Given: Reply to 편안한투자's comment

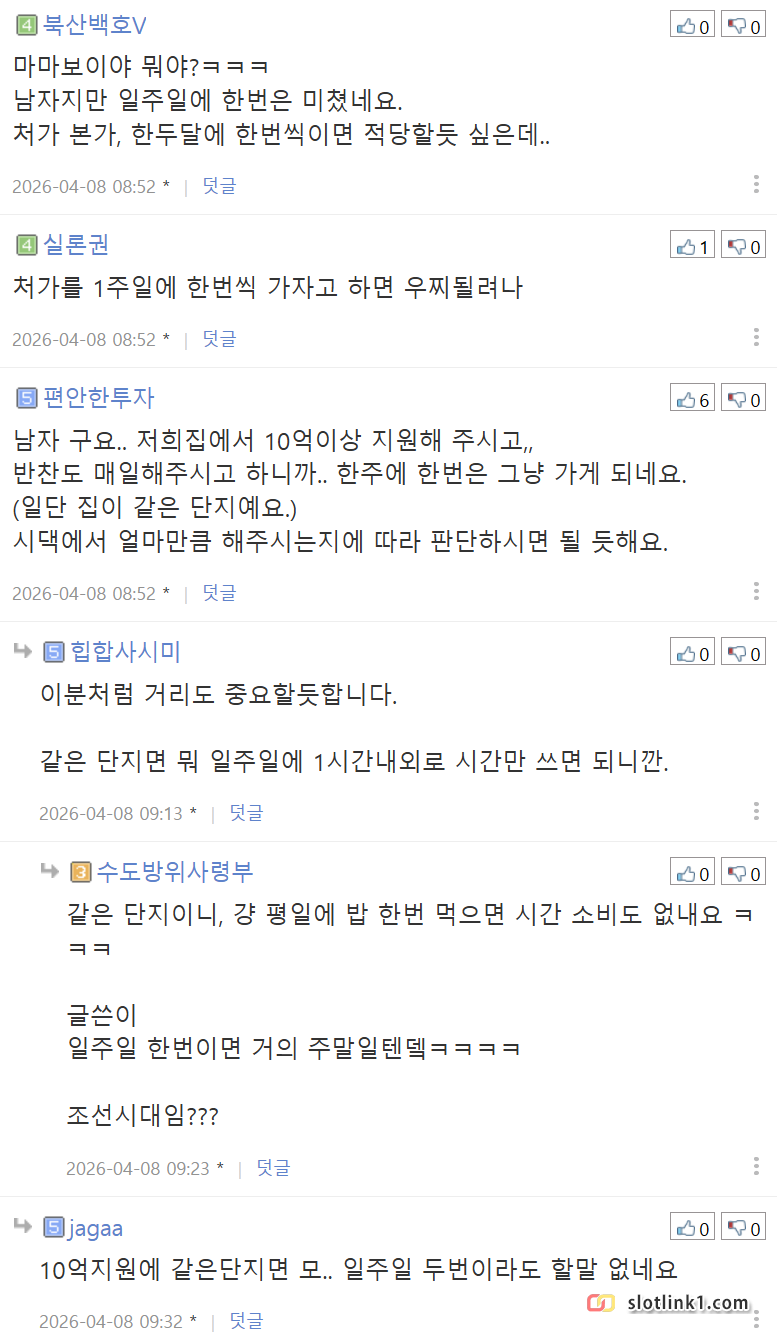Looking at the screenshot, I should click(x=219, y=593).
